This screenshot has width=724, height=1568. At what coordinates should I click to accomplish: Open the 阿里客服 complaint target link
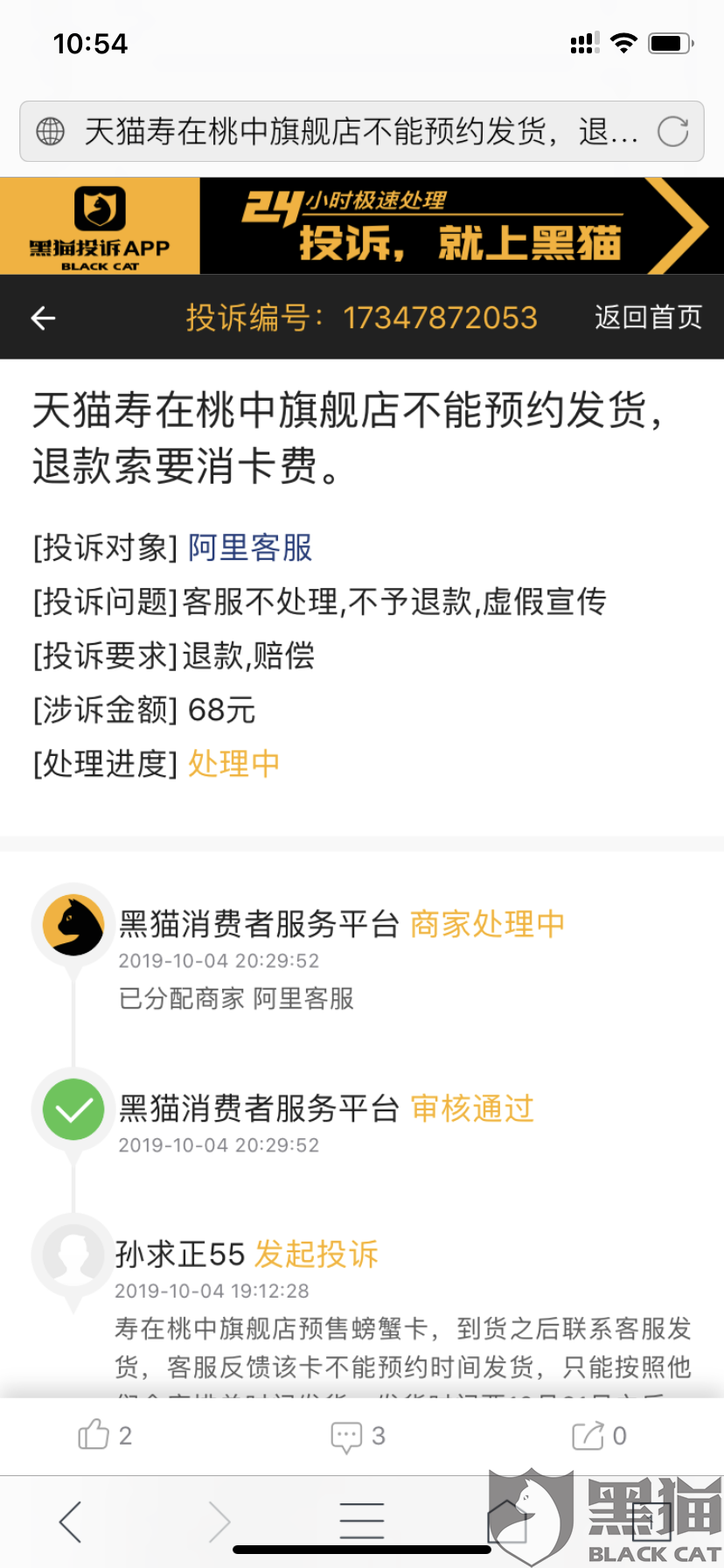[250, 548]
